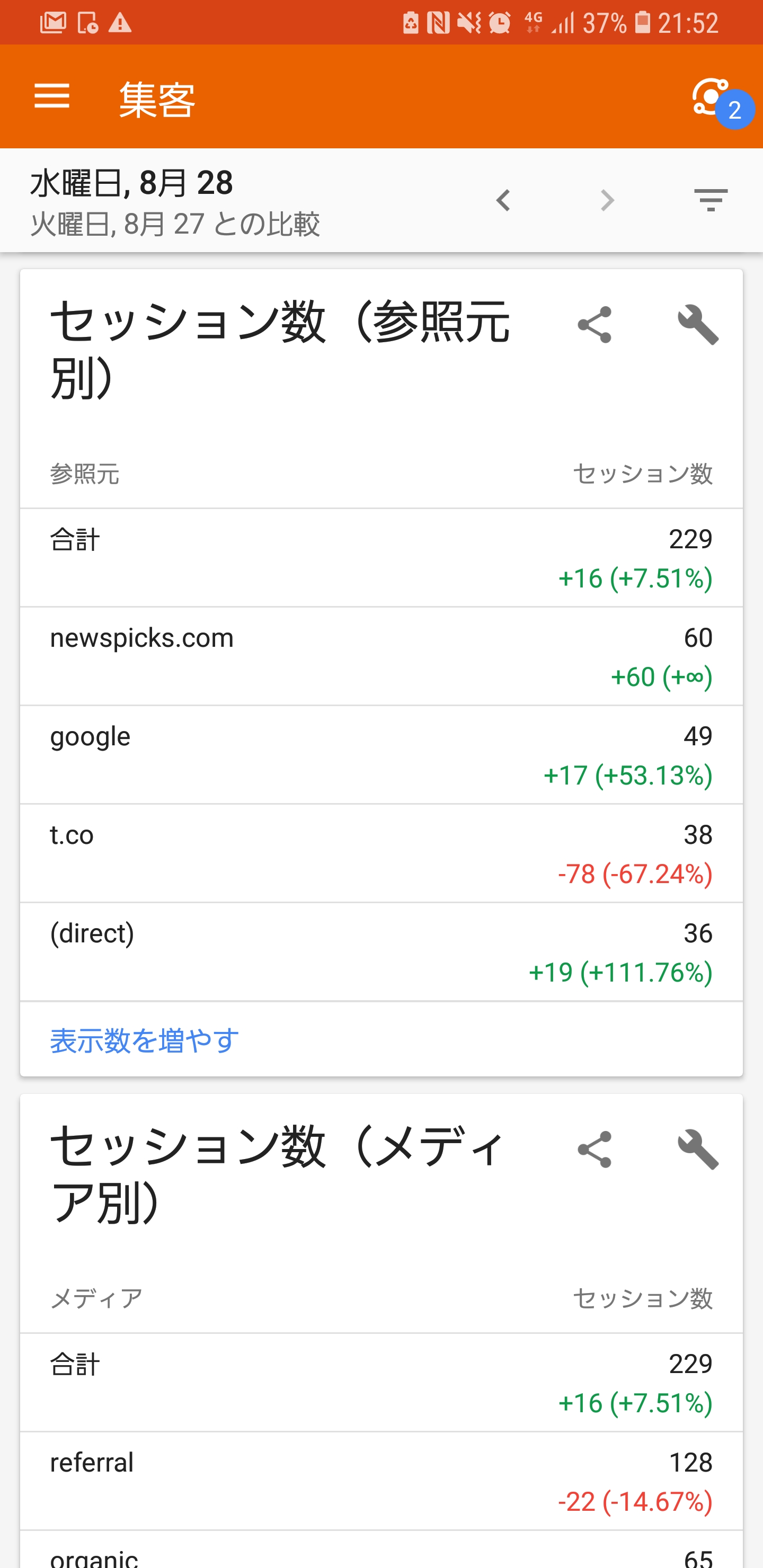This screenshot has height=1568, width=763.
Task: Open the insights icon with badge 2
Action: click(x=722, y=100)
